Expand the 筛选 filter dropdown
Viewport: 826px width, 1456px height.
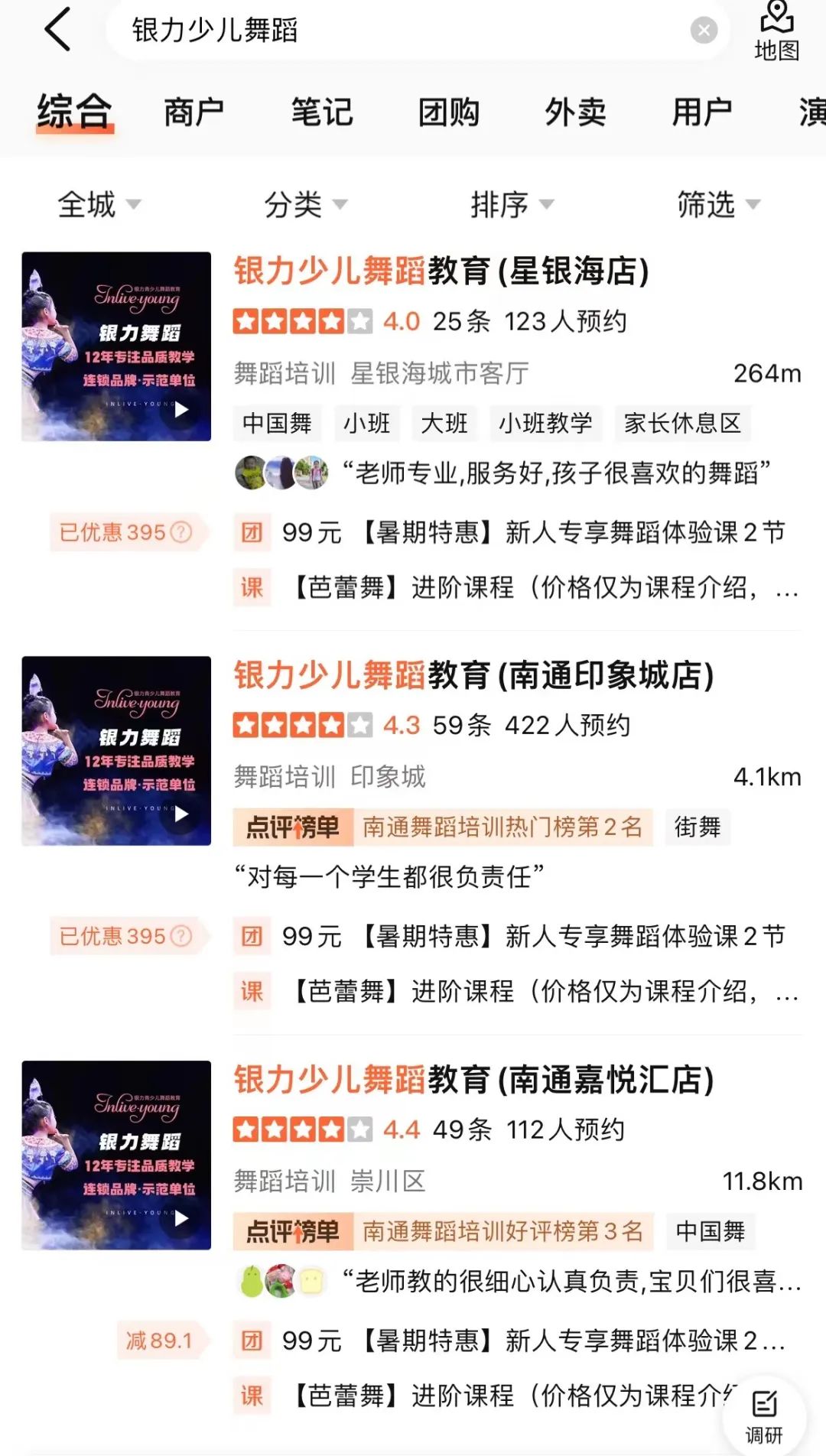[x=719, y=204]
